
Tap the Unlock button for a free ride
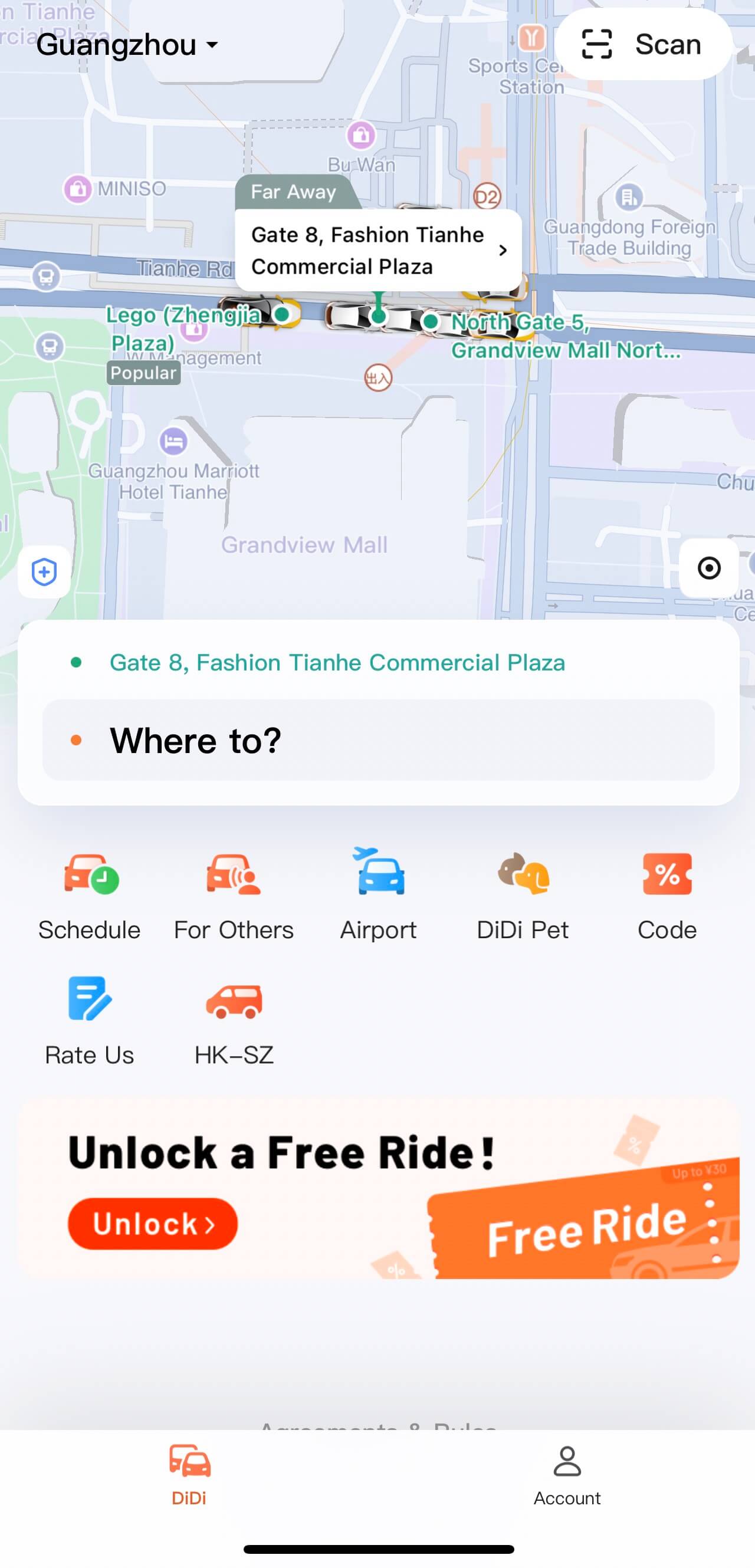coord(152,1225)
